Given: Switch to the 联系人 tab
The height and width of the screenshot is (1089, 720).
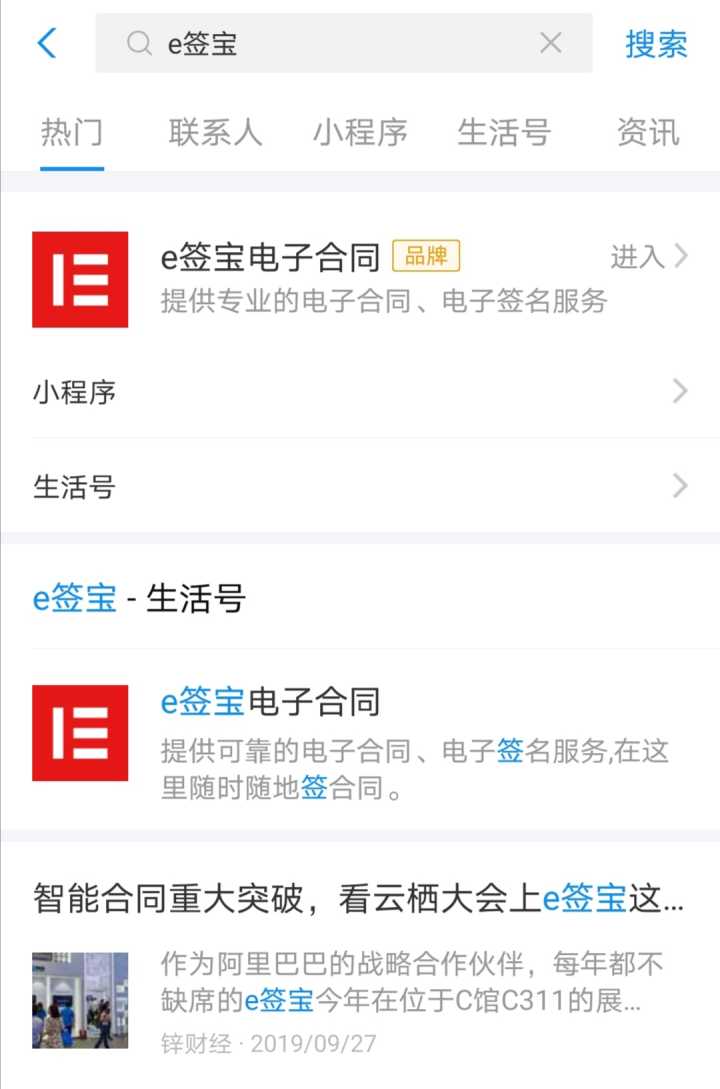Looking at the screenshot, I should click(215, 132).
